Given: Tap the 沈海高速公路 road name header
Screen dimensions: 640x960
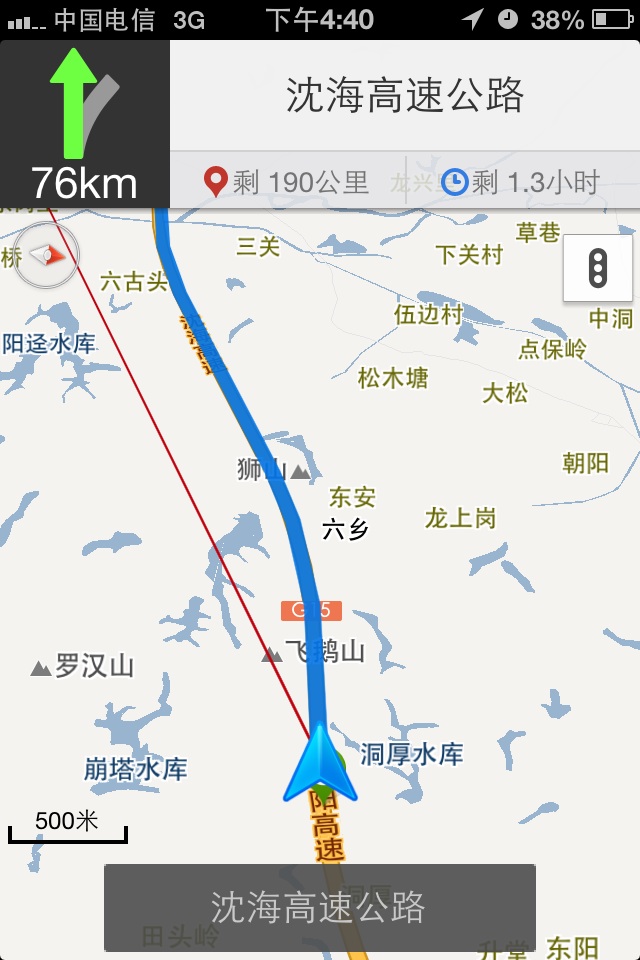Looking at the screenshot, I should tap(405, 96).
